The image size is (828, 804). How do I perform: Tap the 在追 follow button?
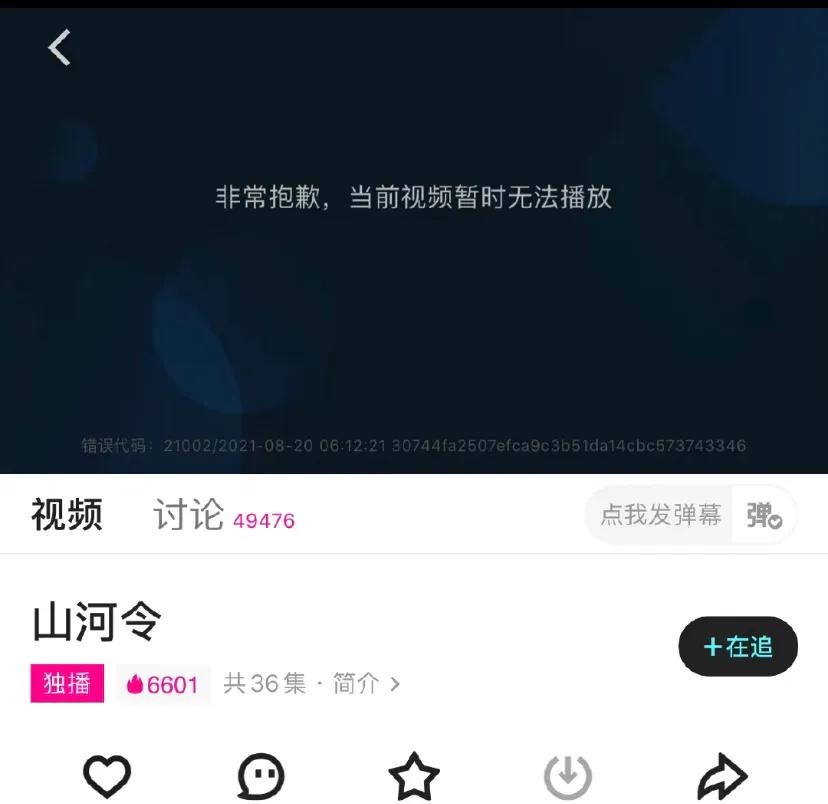738,647
